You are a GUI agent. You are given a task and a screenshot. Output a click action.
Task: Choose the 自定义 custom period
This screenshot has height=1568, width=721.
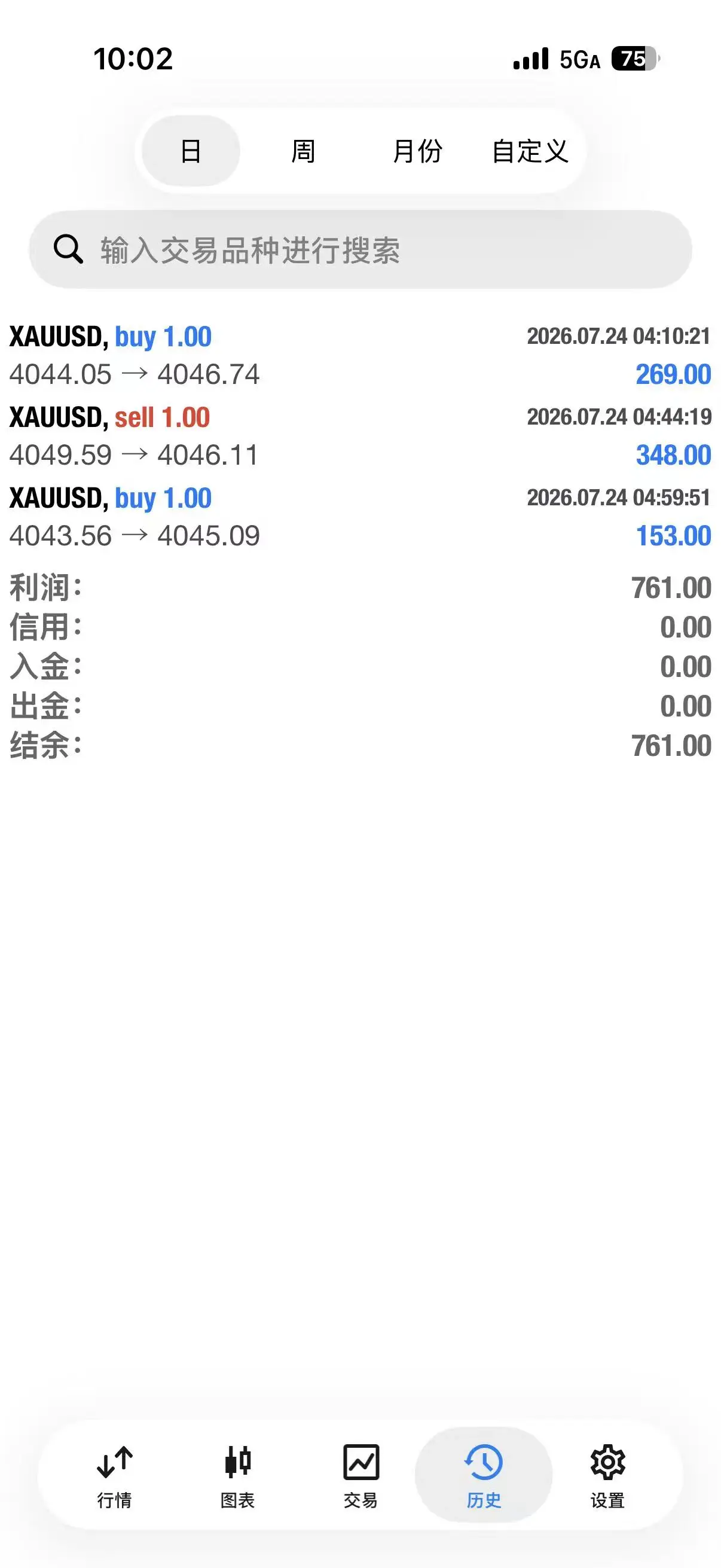click(530, 151)
